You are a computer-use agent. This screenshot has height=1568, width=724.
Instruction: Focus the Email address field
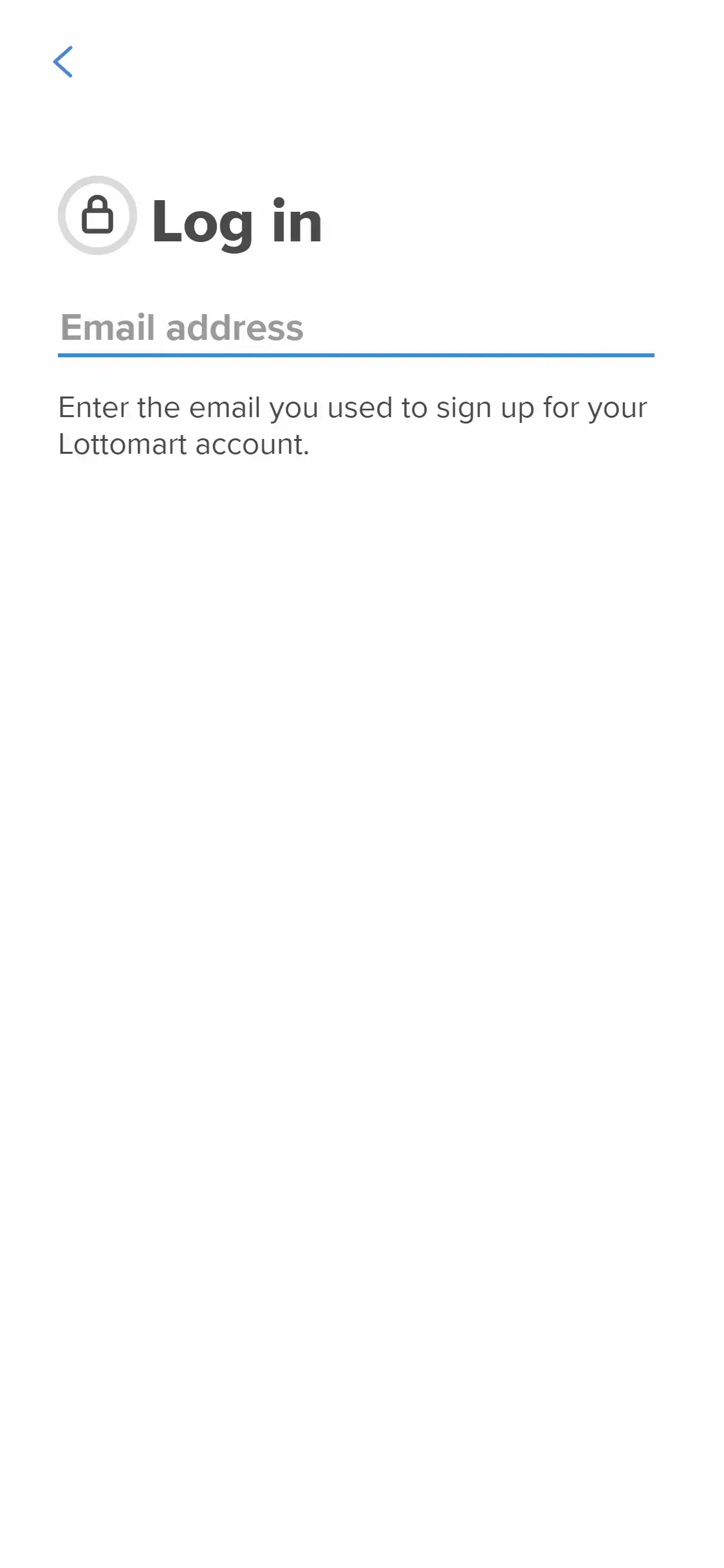coord(355,328)
